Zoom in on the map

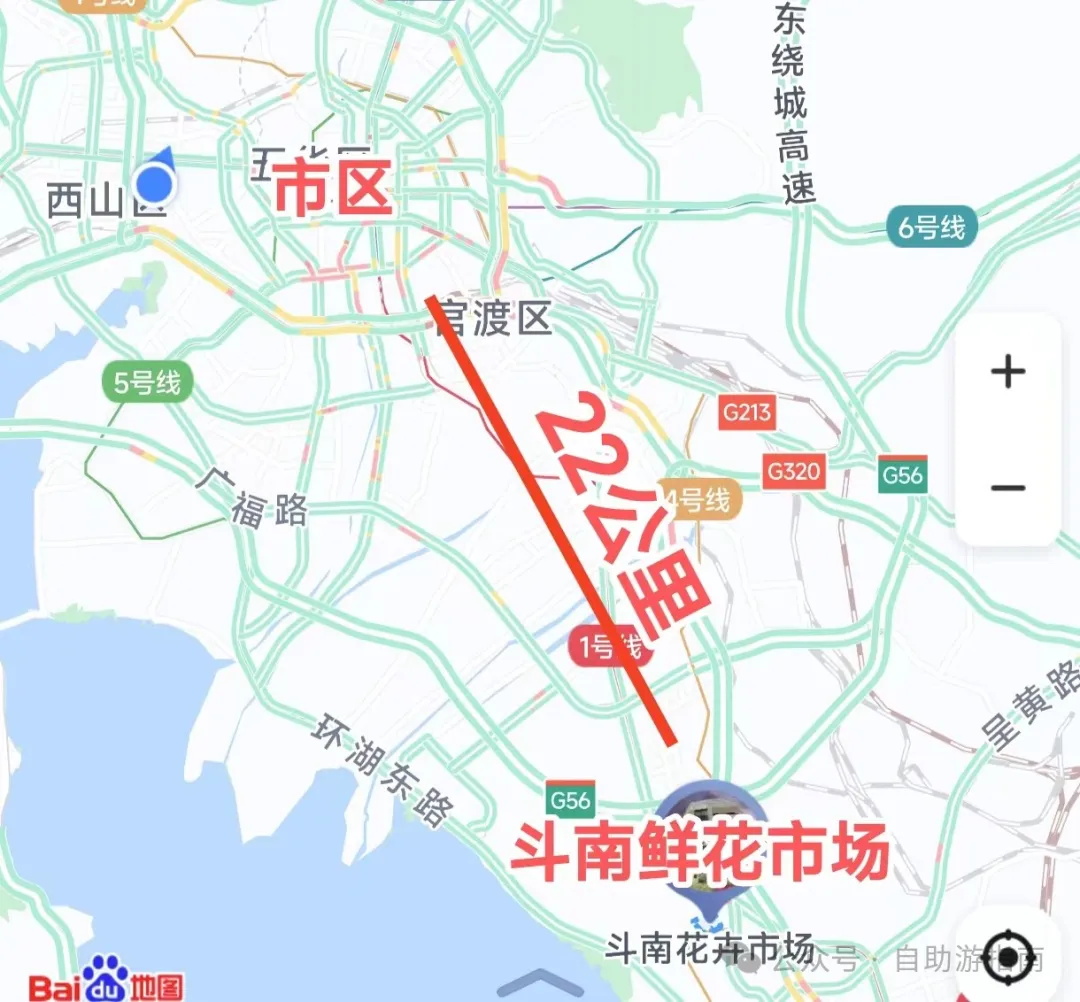1008,372
